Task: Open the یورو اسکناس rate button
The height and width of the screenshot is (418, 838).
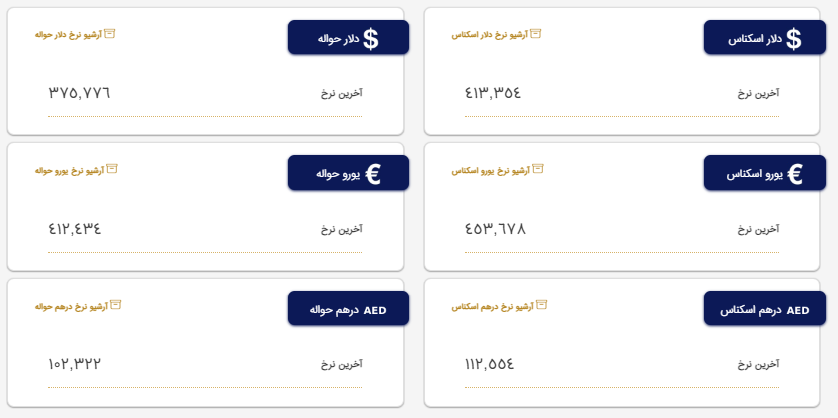Action: click(765, 175)
